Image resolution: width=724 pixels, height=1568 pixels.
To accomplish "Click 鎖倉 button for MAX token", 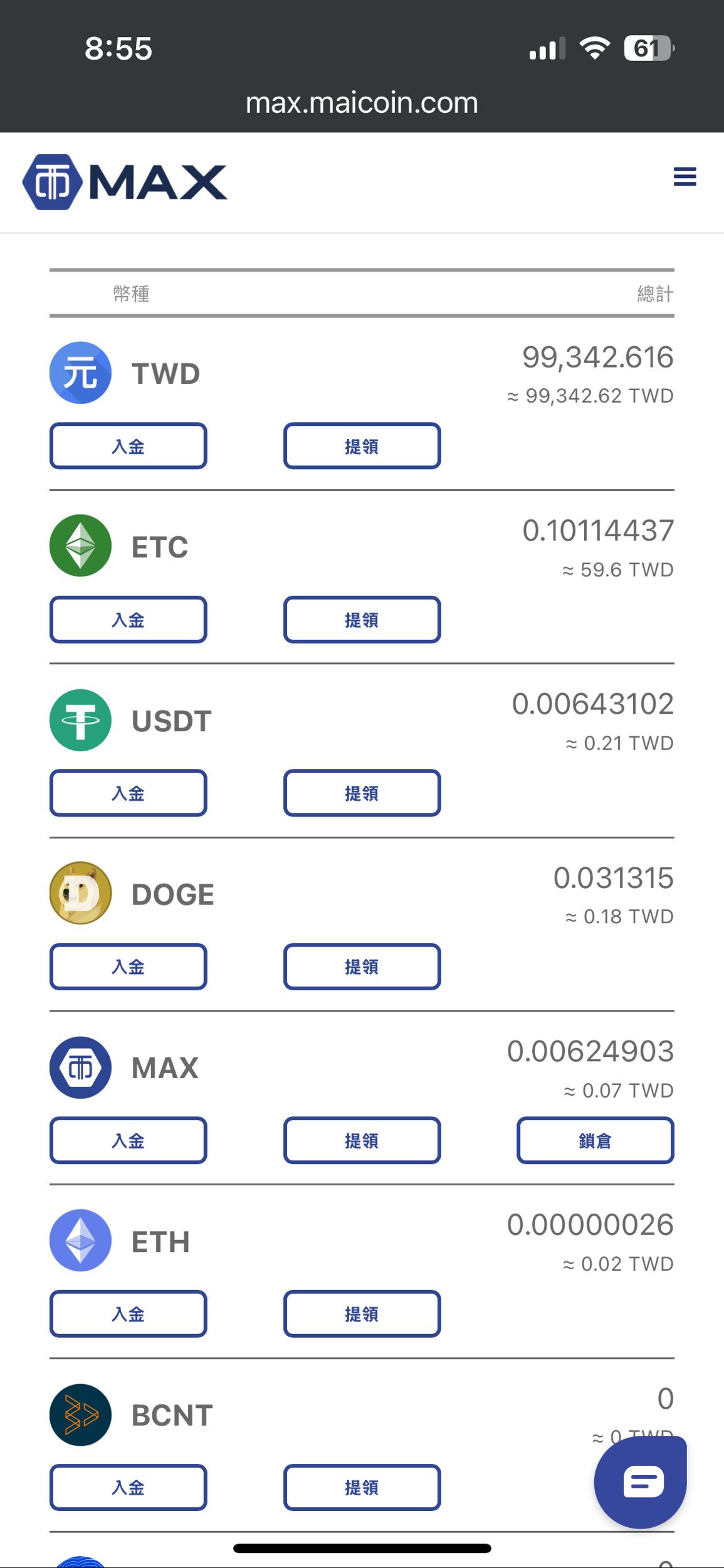I will [x=595, y=1140].
